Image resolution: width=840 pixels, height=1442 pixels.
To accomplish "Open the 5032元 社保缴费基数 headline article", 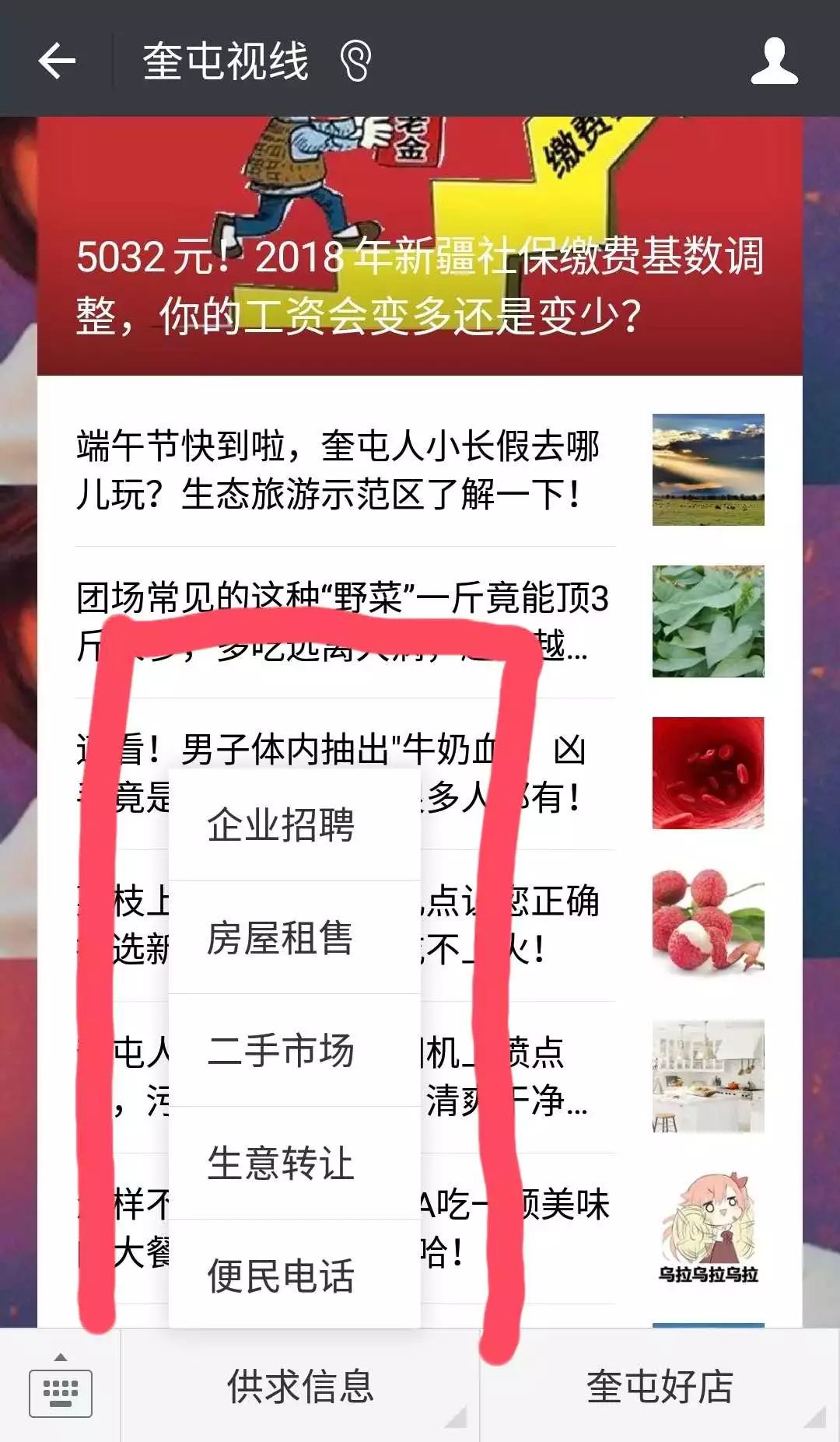I will pyautogui.click(x=420, y=246).
